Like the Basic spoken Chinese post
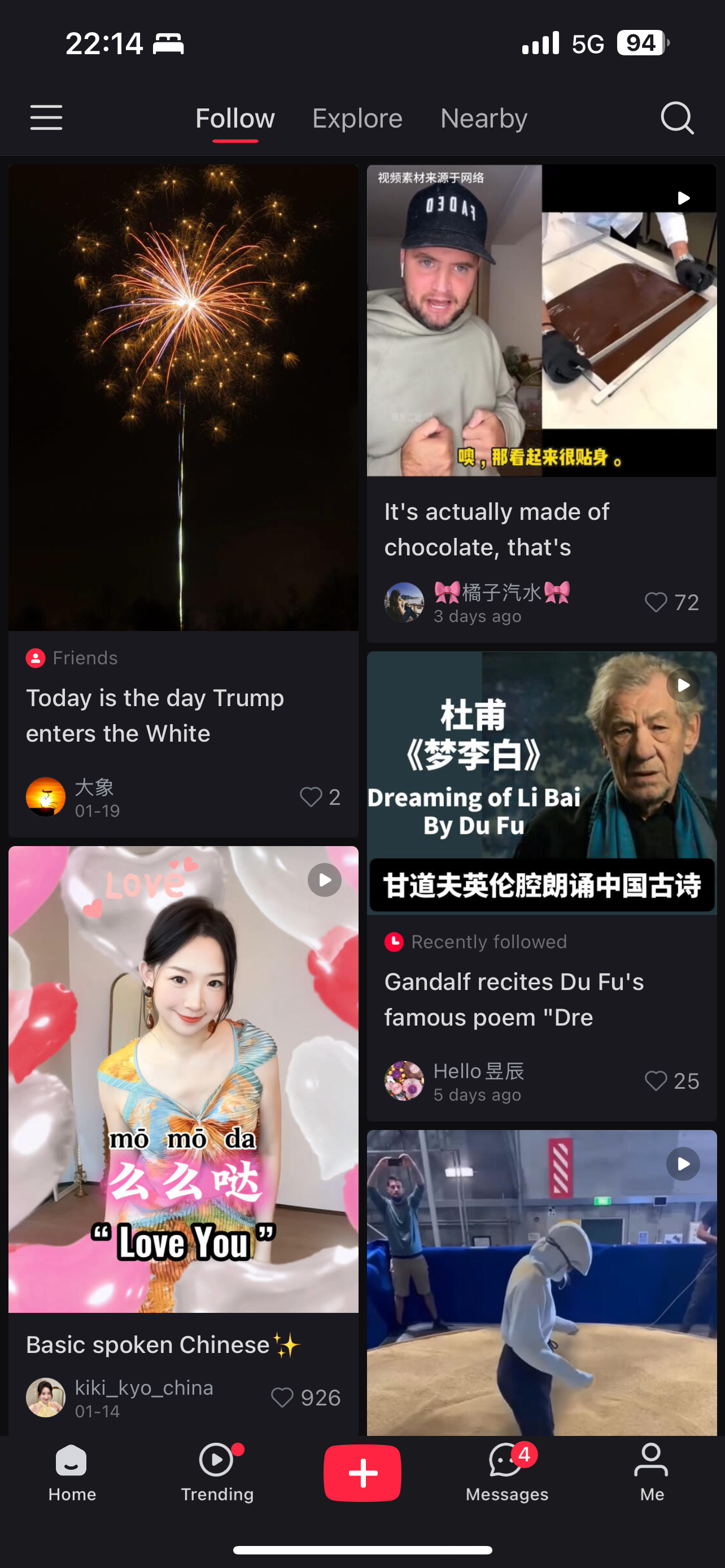 [x=282, y=1398]
